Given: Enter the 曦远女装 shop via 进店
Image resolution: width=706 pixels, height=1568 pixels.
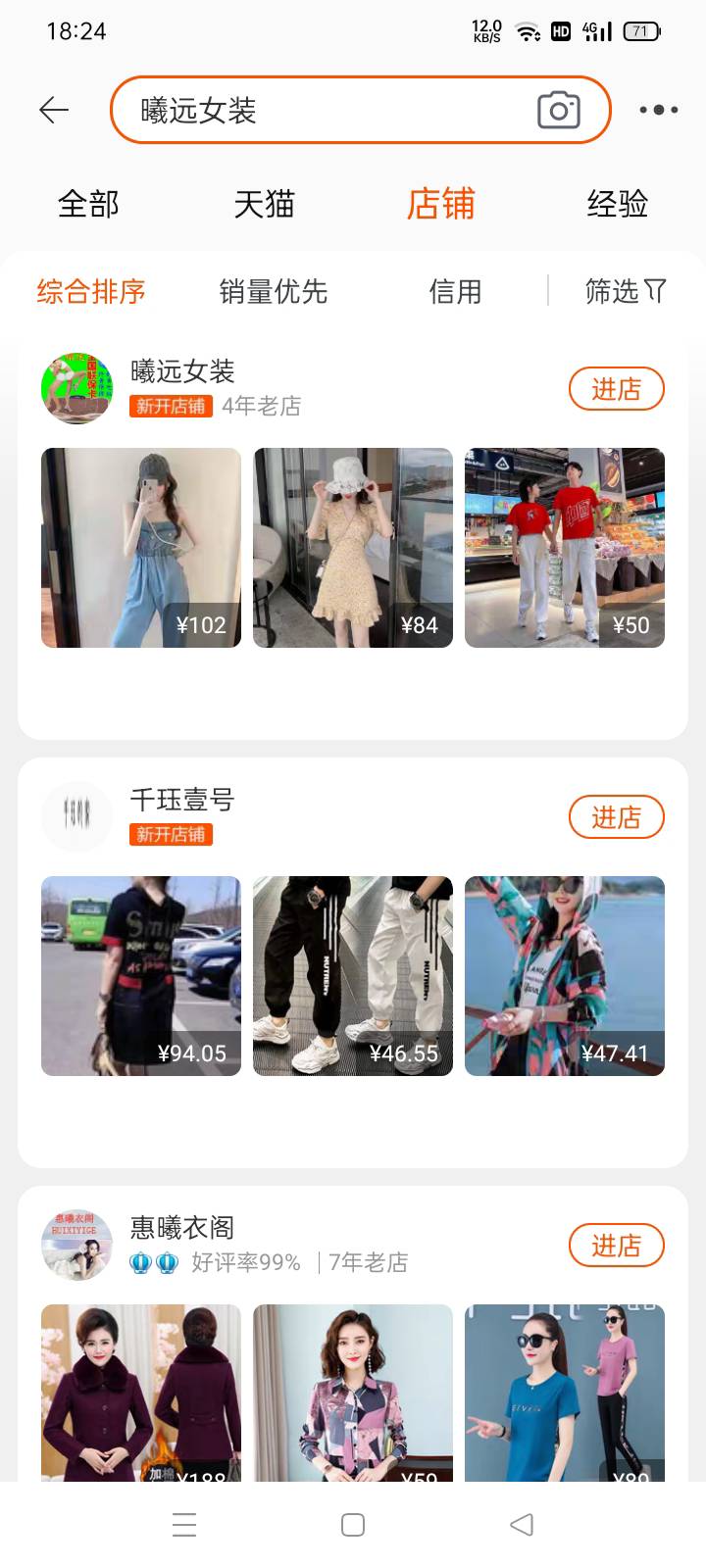Looking at the screenshot, I should tap(616, 389).
